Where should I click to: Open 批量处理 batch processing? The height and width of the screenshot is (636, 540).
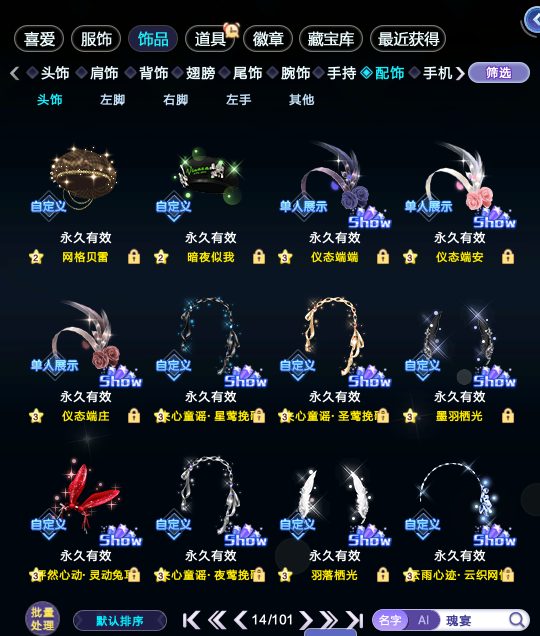(42, 619)
